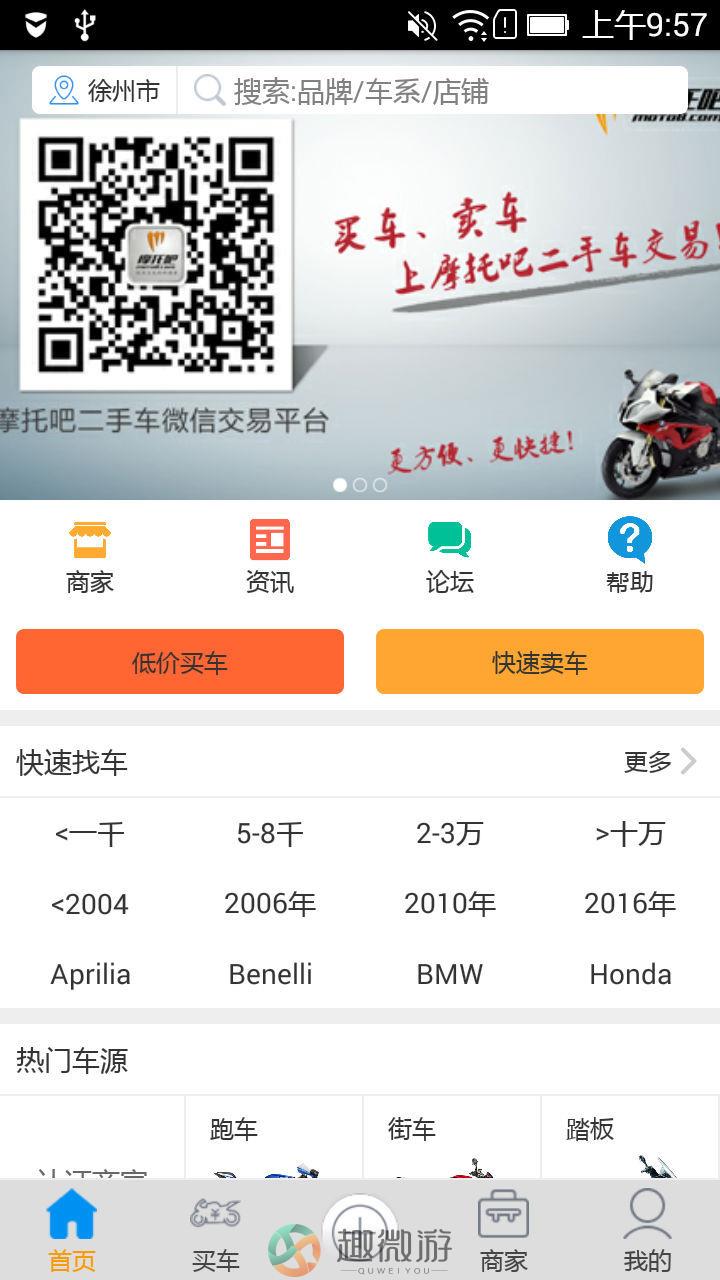Tap the 搜索:品牌/车系/店铺 search box
720x1280 pixels.
coord(432,91)
